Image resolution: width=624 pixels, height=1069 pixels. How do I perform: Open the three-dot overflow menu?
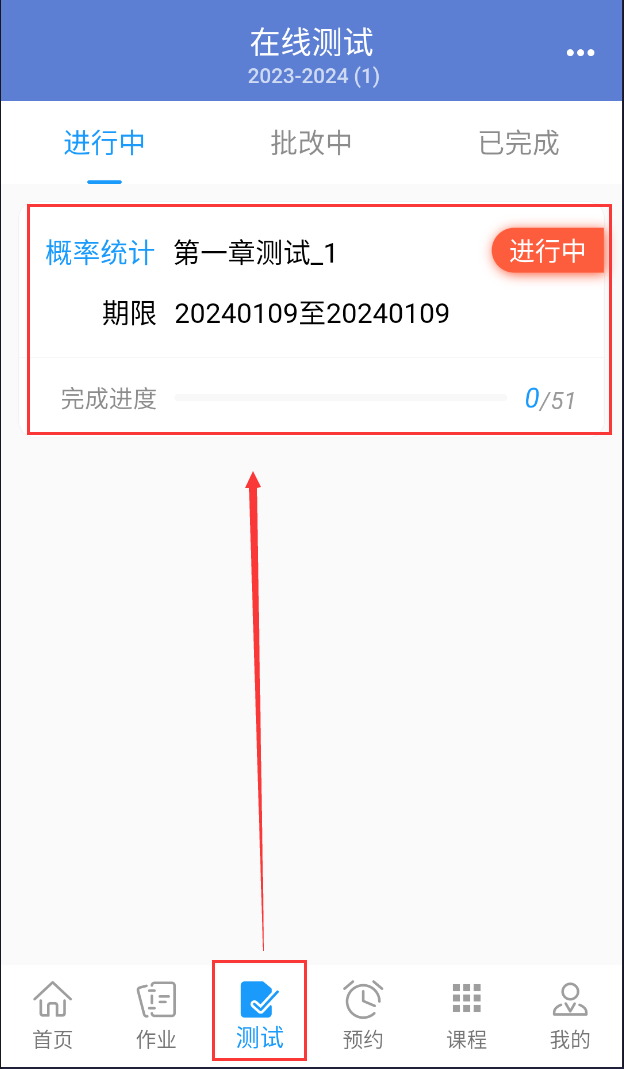[580, 53]
